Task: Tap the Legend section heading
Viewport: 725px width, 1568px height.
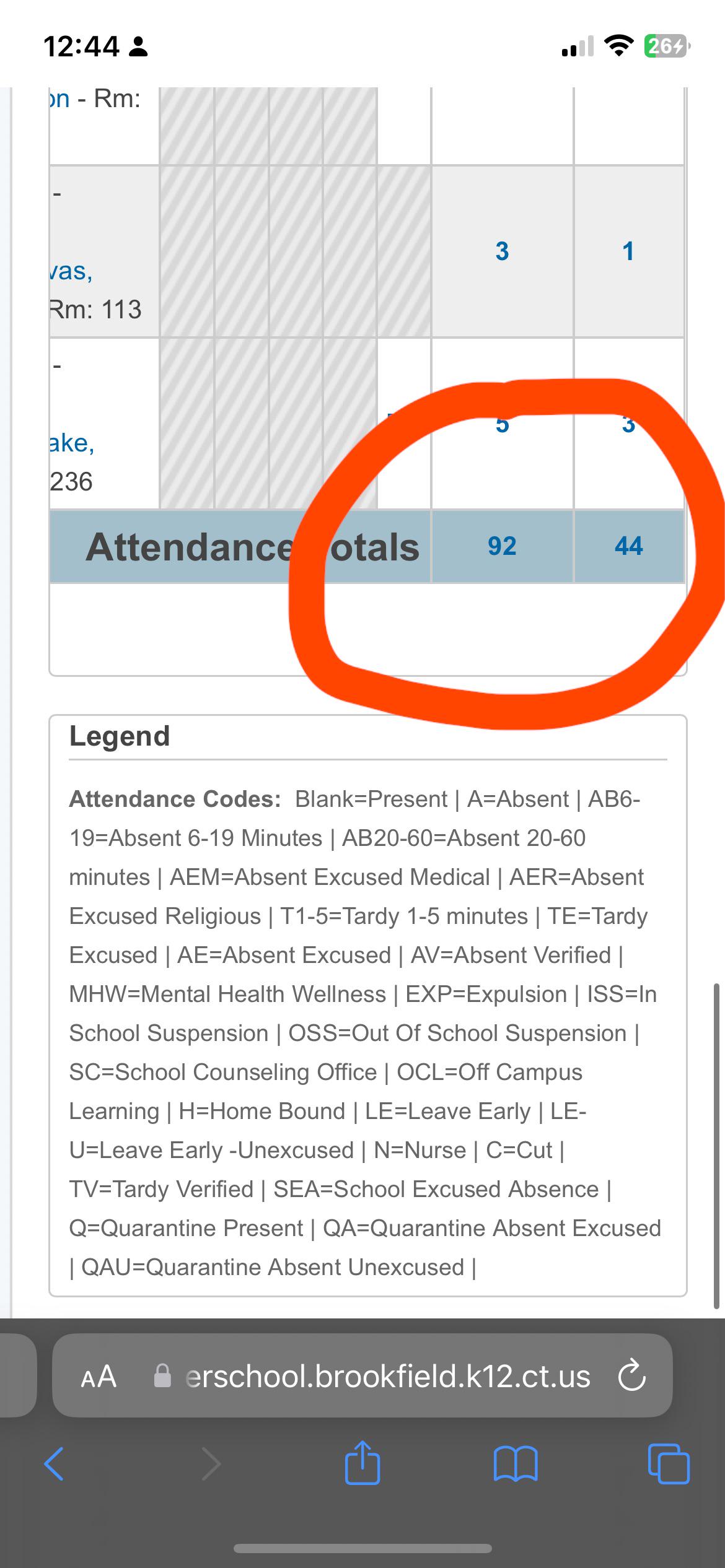Action: coord(119,736)
